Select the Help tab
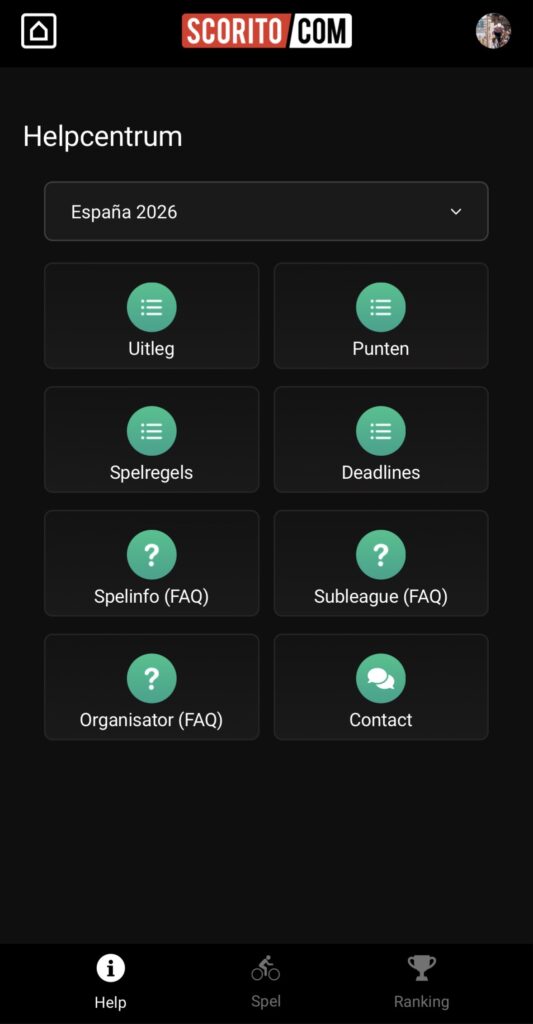This screenshot has height=1024, width=533. (x=110, y=983)
